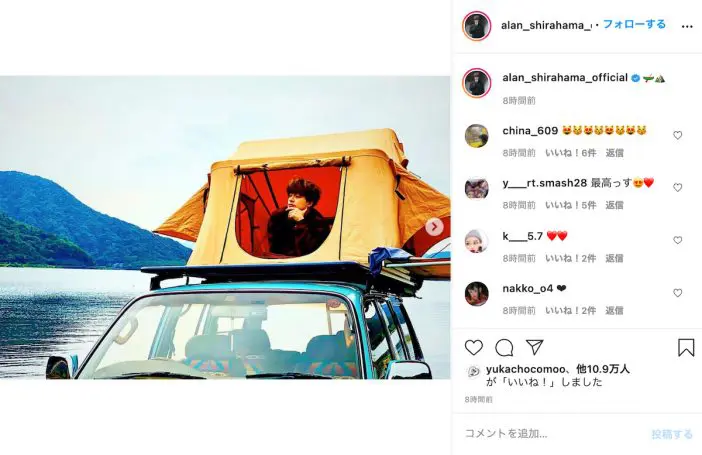View users who liked, 他10.9万人
This screenshot has width=702, height=455.
[x=604, y=369]
